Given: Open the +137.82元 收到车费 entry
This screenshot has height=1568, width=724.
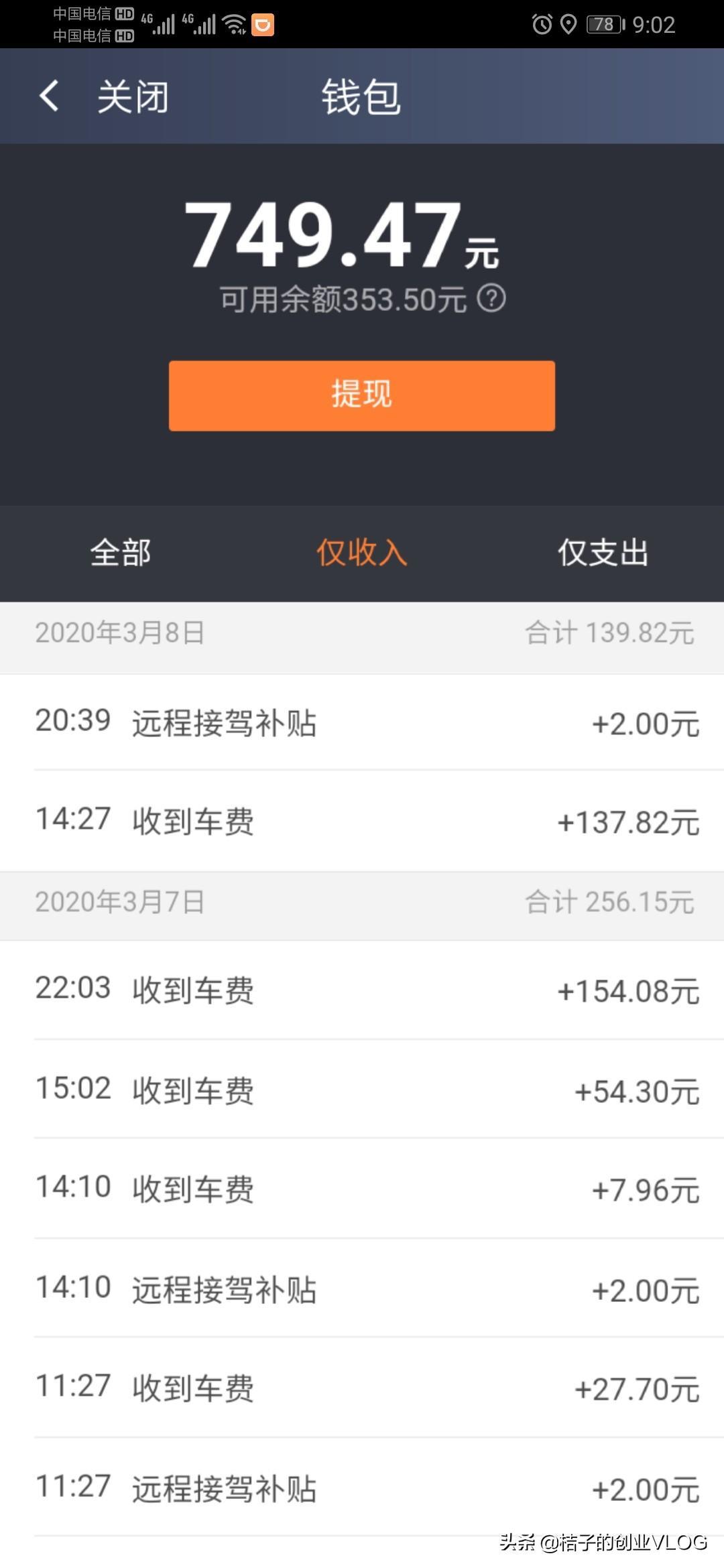Looking at the screenshot, I should tap(362, 821).
